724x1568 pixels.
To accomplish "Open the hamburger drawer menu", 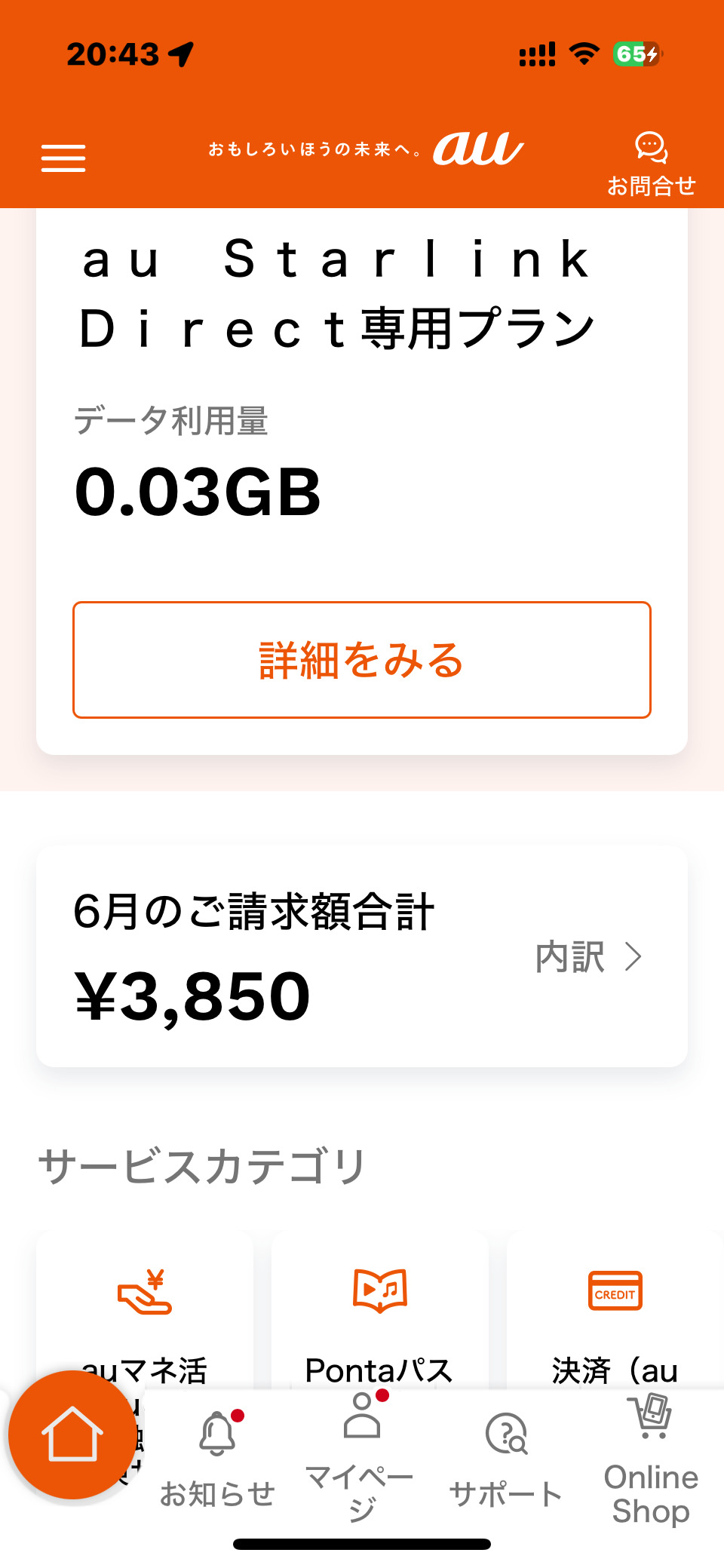I will click(x=63, y=158).
